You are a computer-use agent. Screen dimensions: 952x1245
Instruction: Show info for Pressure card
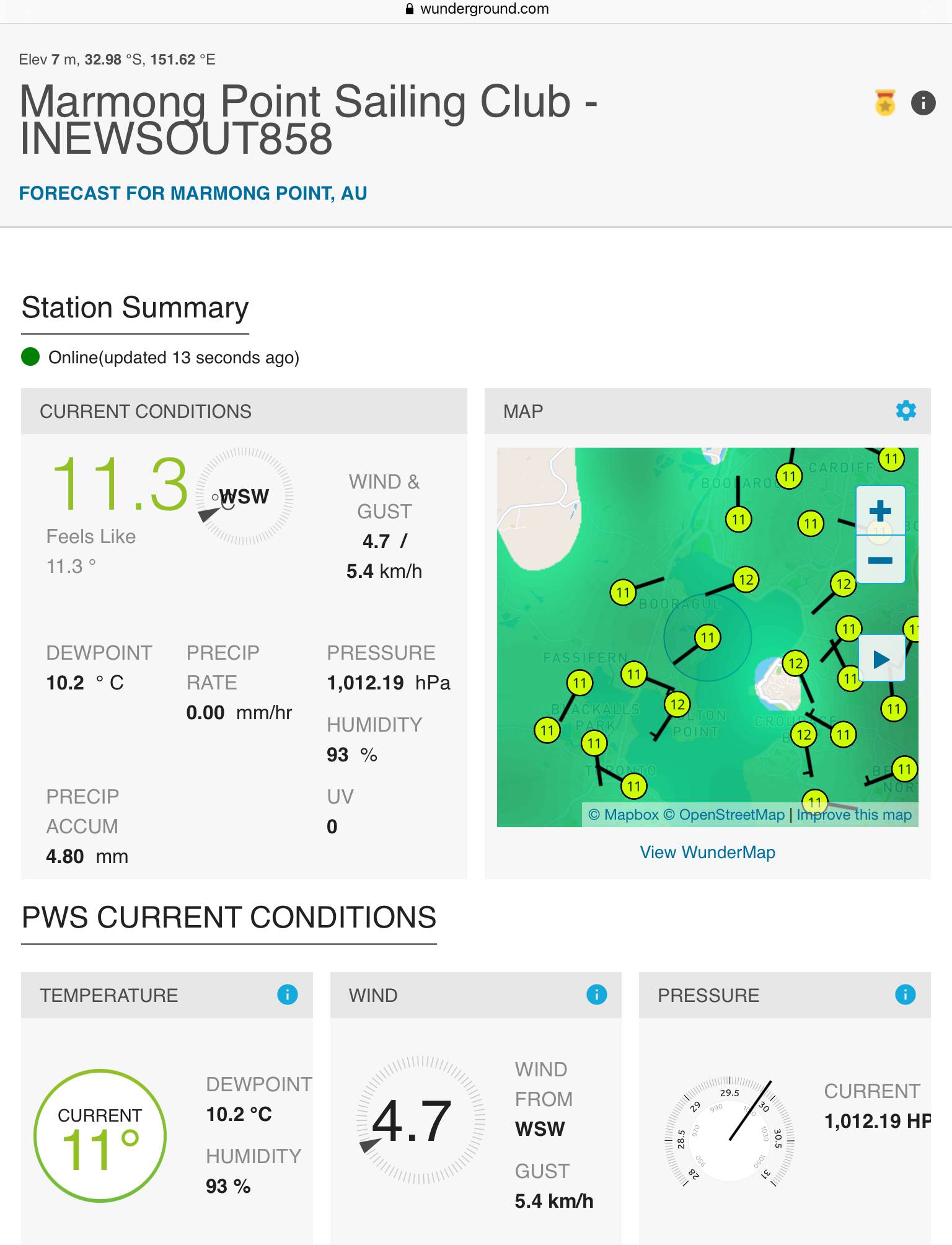[x=905, y=995]
